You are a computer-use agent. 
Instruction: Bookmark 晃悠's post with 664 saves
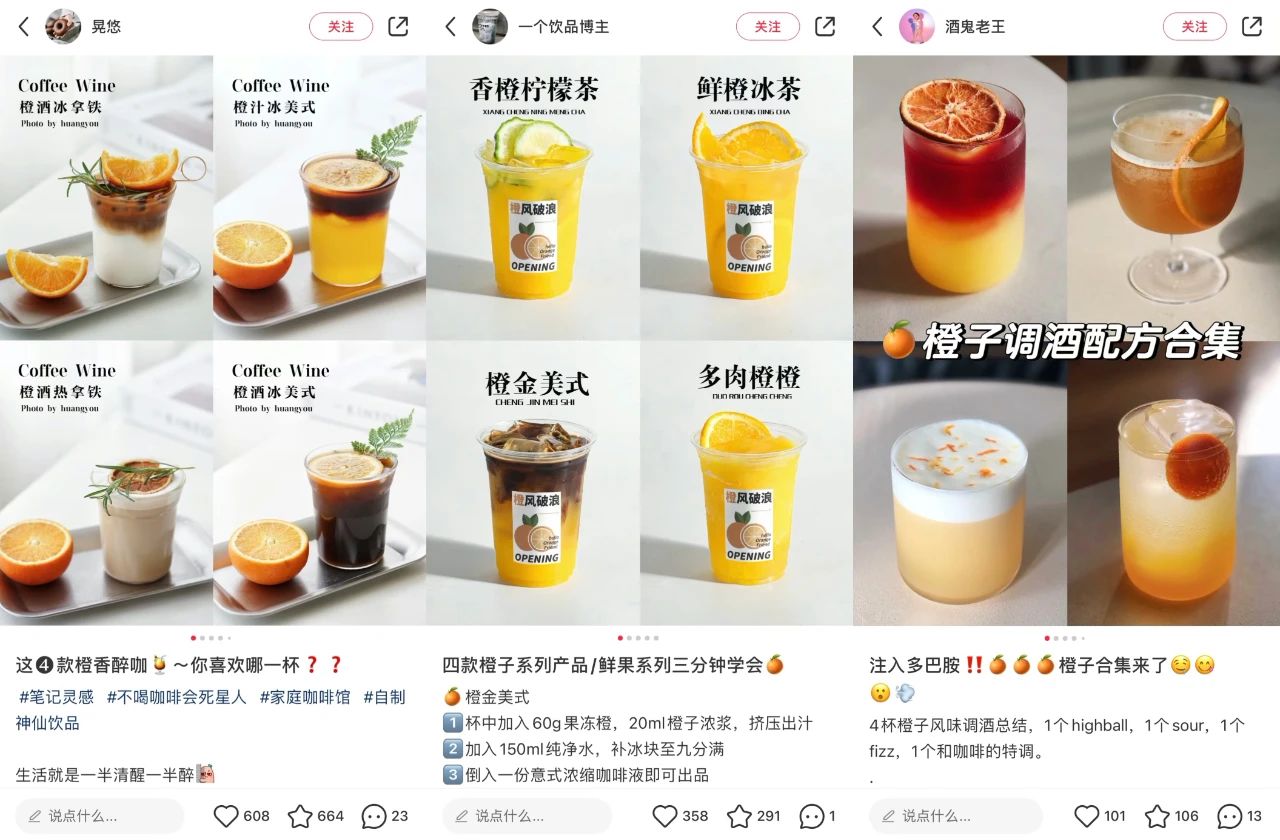click(x=300, y=816)
